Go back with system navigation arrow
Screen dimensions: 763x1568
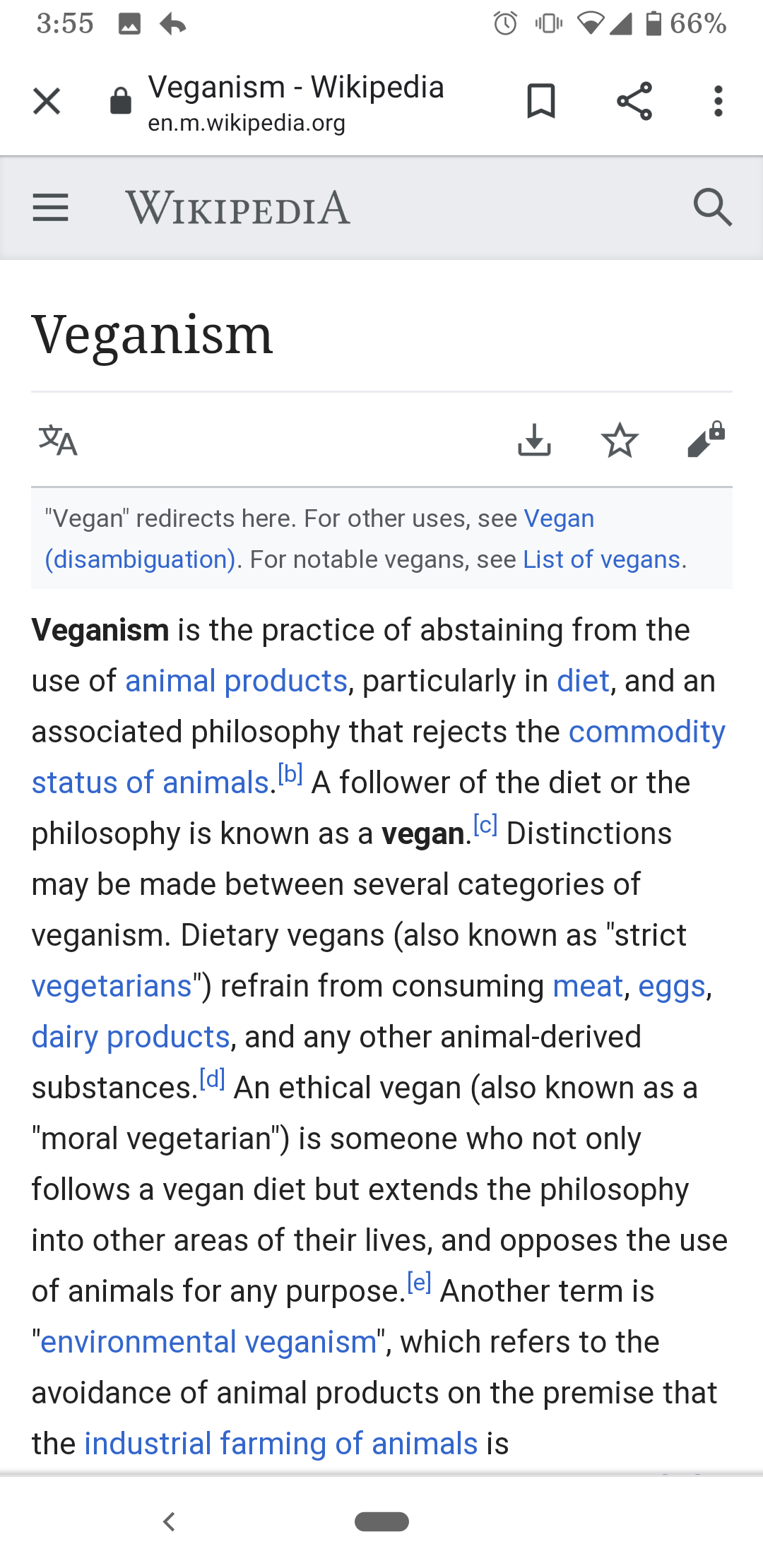click(169, 1521)
